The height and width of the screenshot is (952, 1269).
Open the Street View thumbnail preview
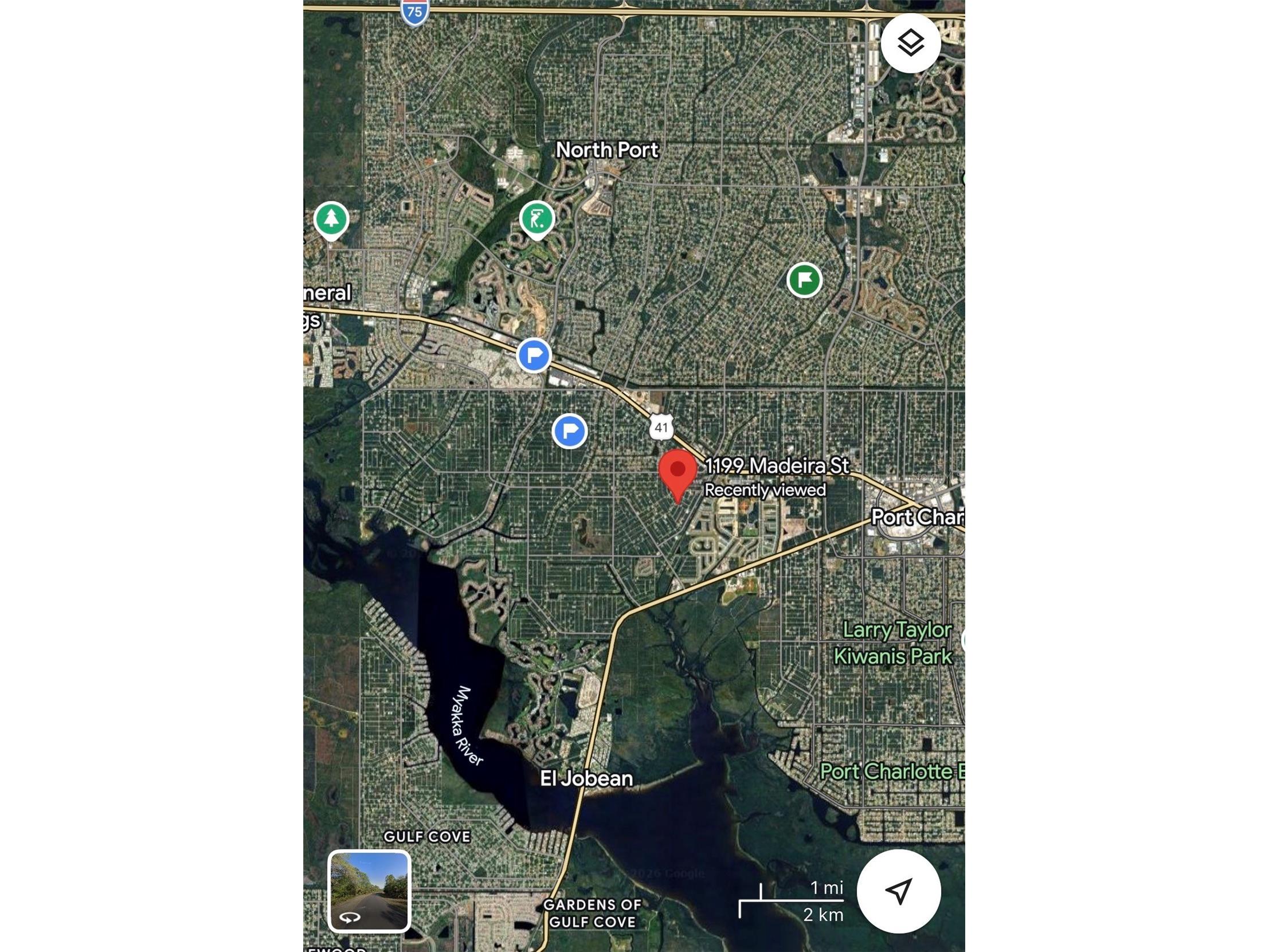(369, 891)
